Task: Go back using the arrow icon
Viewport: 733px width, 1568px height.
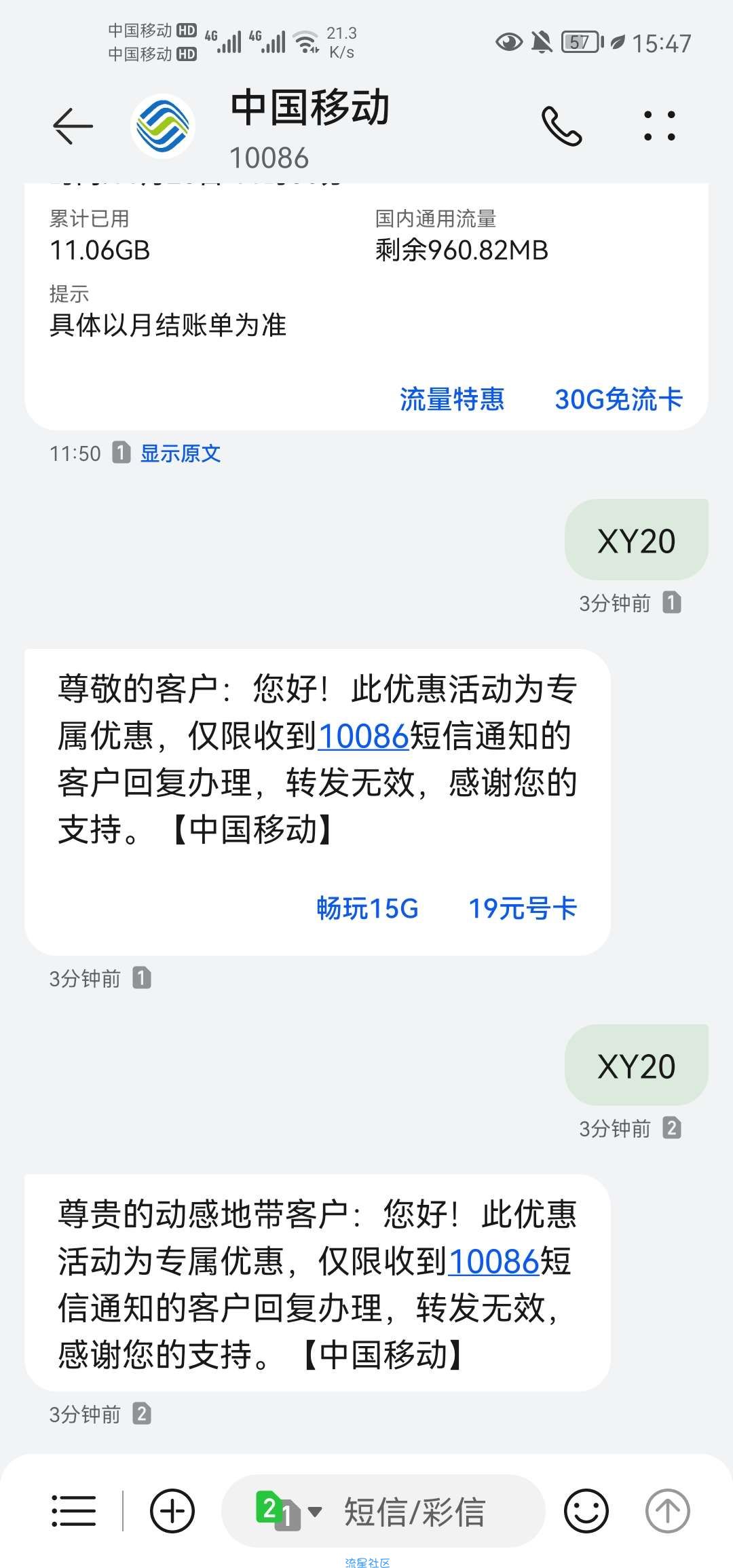Action: 73,126
